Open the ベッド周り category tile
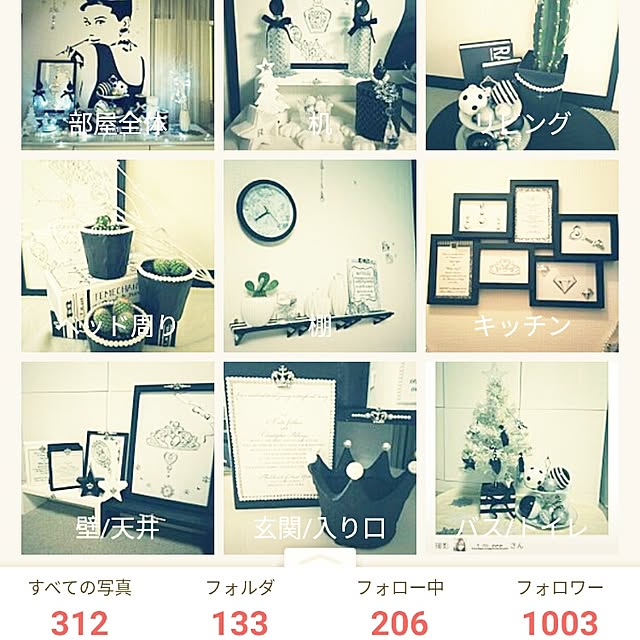640x640 pixels. [117, 256]
